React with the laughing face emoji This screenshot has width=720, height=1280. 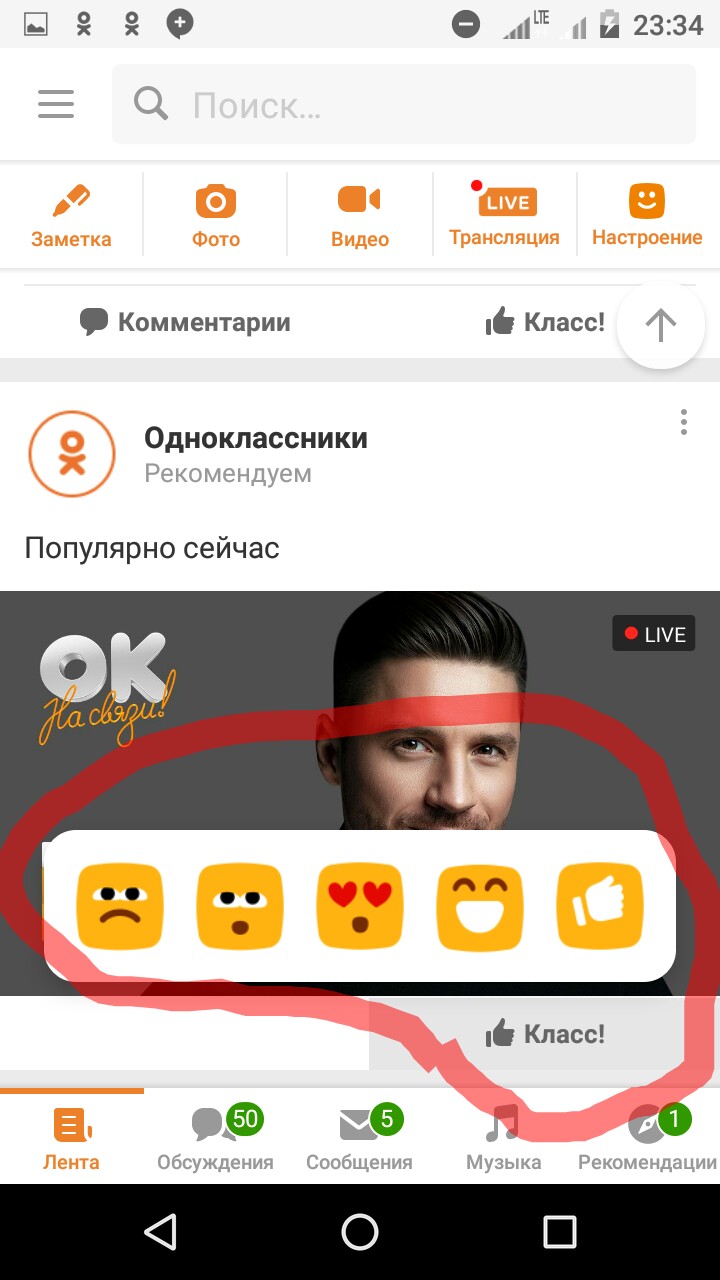click(x=480, y=906)
